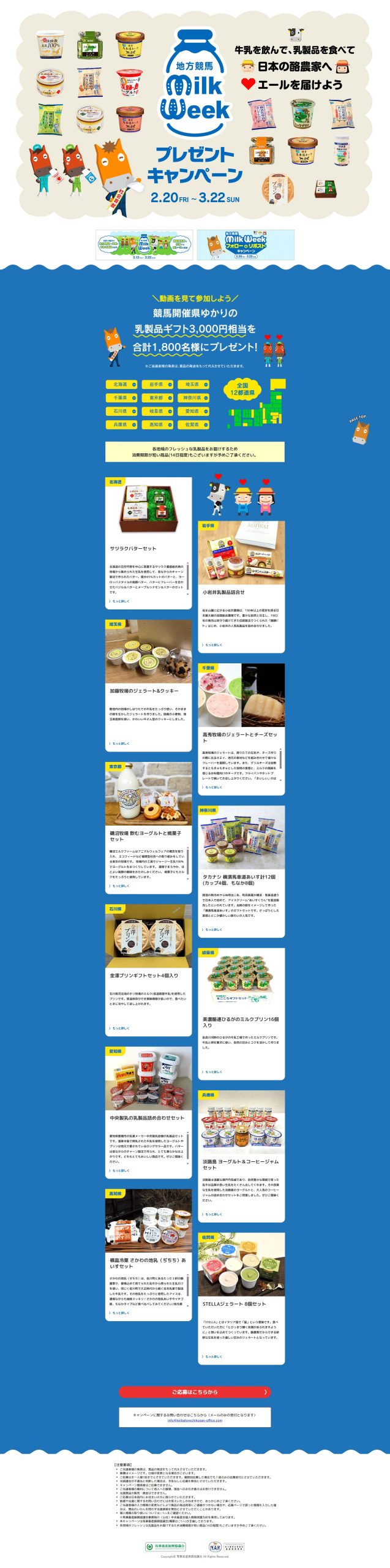The image size is (390, 1568).
Task: Tap the red ご応募はこちらから button
Action: coord(195,1392)
